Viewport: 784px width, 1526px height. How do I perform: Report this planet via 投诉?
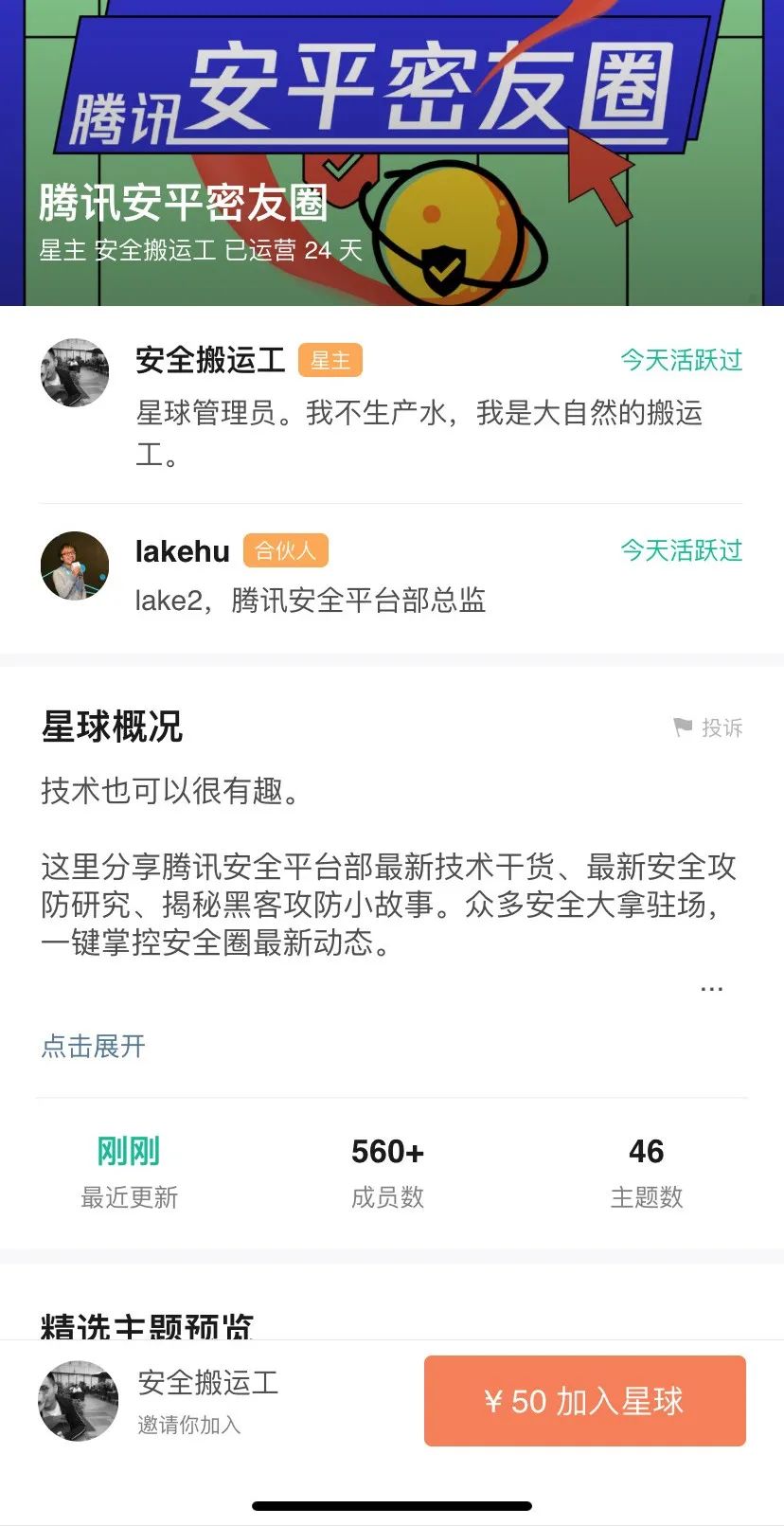pos(708,727)
